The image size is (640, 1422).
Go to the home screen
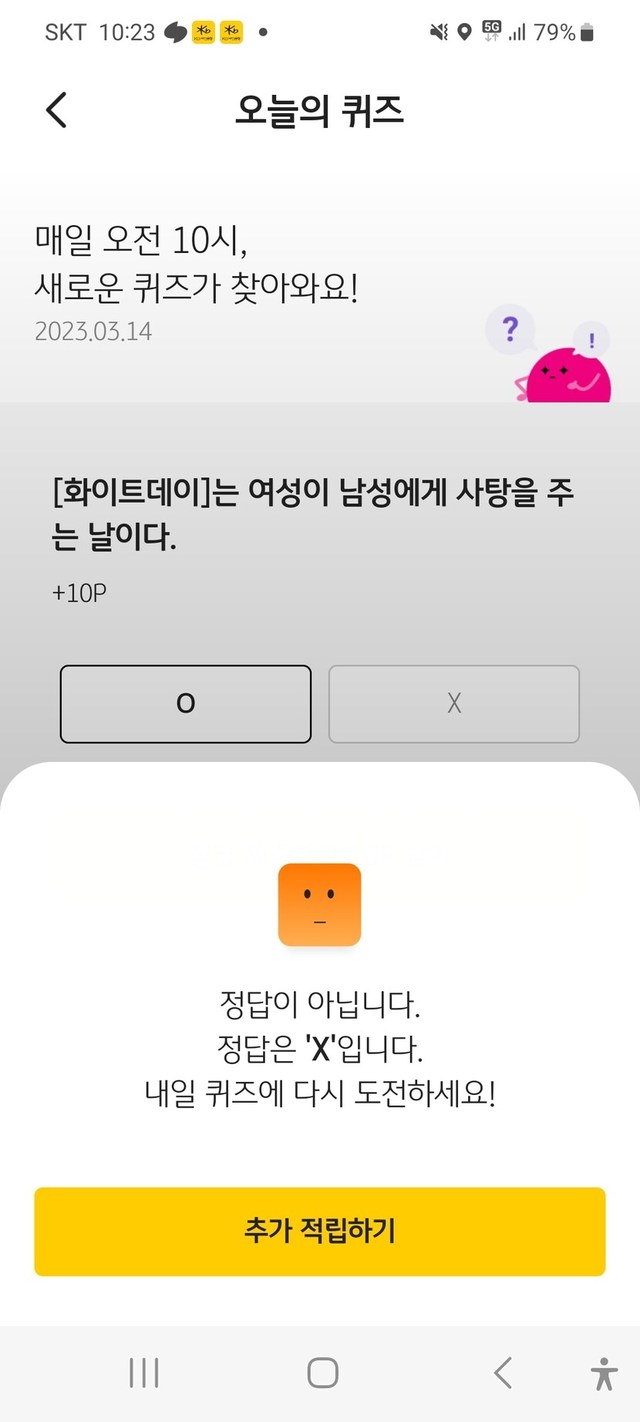click(322, 1373)
